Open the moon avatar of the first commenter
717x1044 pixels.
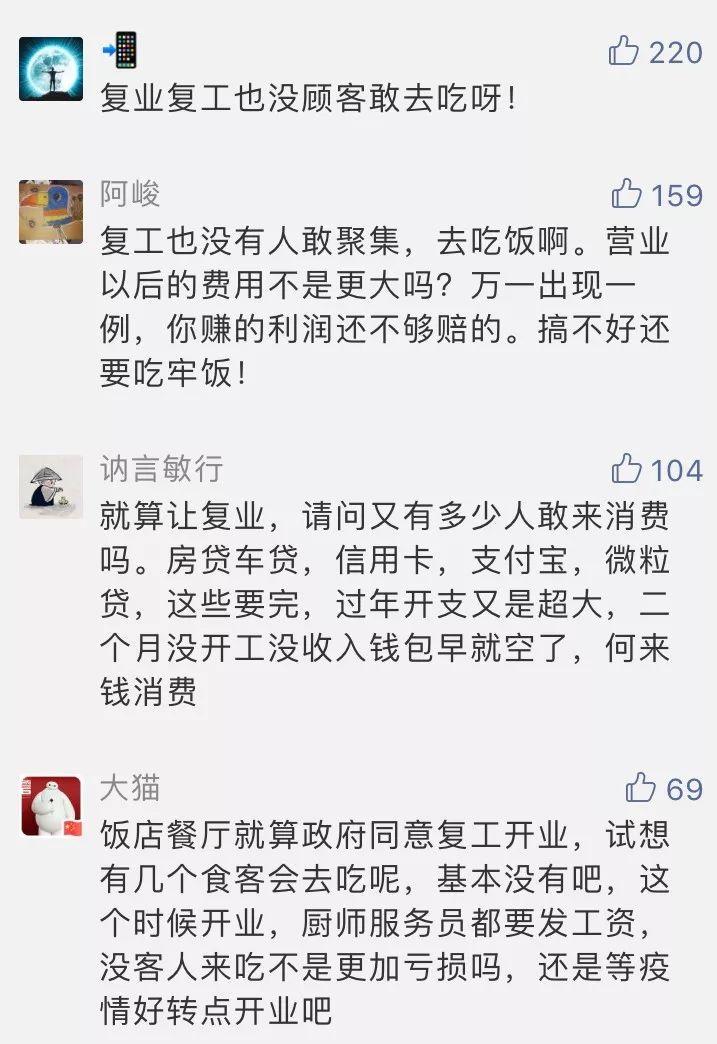pyautogui.click(x=51, y=69)
